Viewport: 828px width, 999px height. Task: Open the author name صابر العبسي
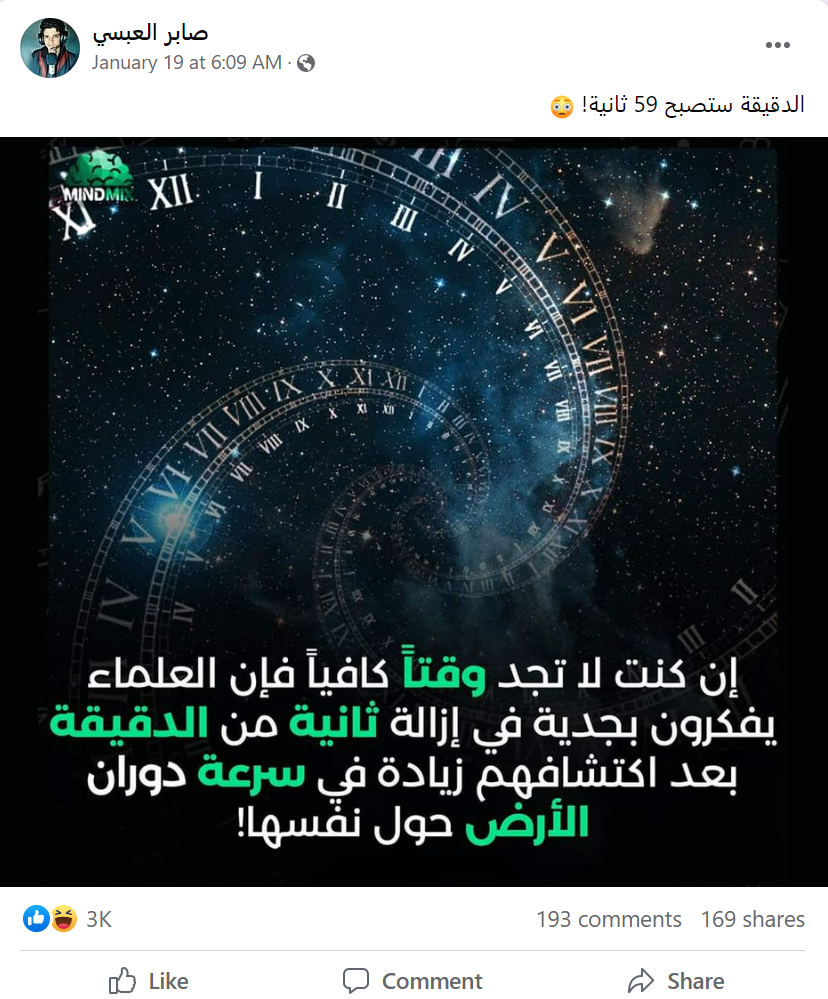(x=150, y=33)
